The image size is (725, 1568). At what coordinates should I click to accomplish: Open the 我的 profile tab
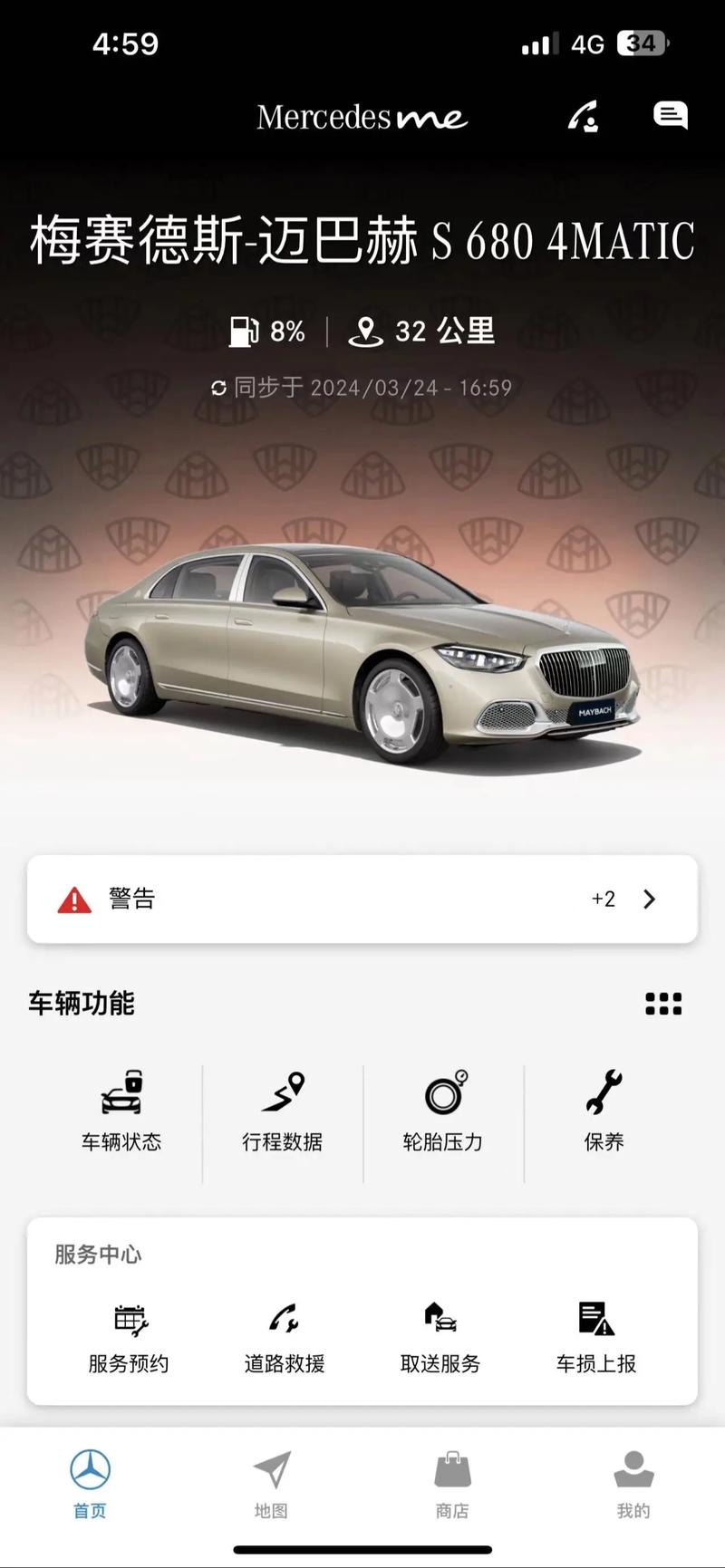633,1481
